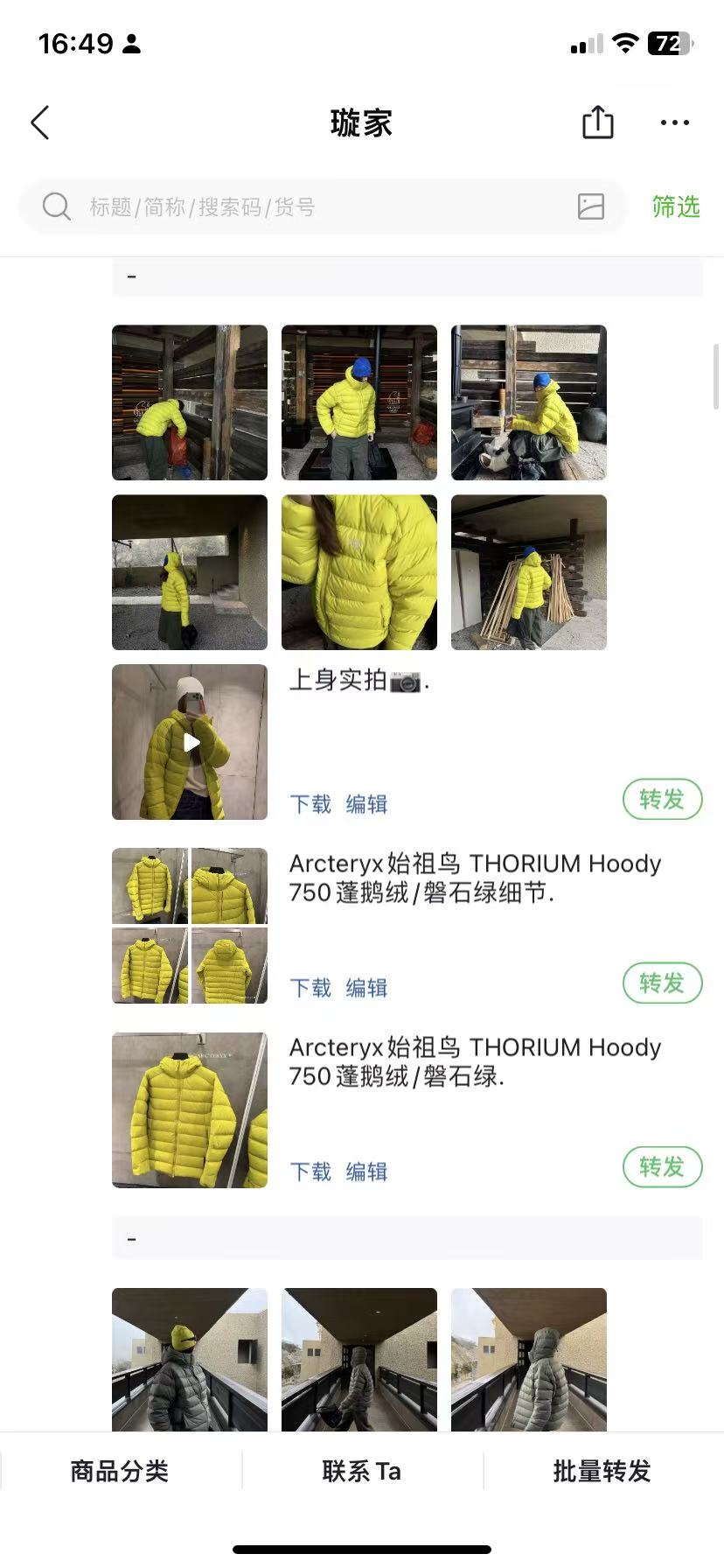
Task: Forward the 上身实拍 post with 转发
Action: tap(662, 799)
